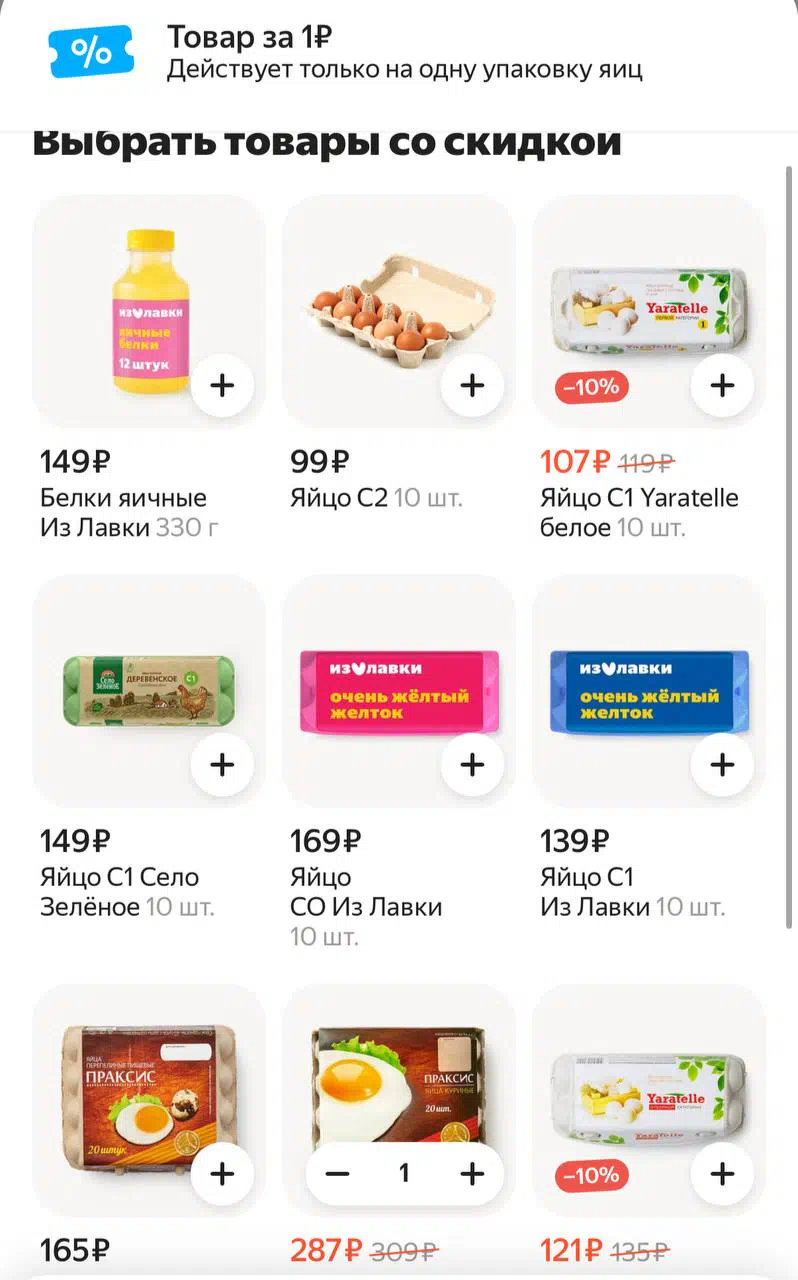This screenshot has width=798, height=1280.
Task: Add Яйцо С1 Из Лавки for 139₽
Action: coord(722,765)
